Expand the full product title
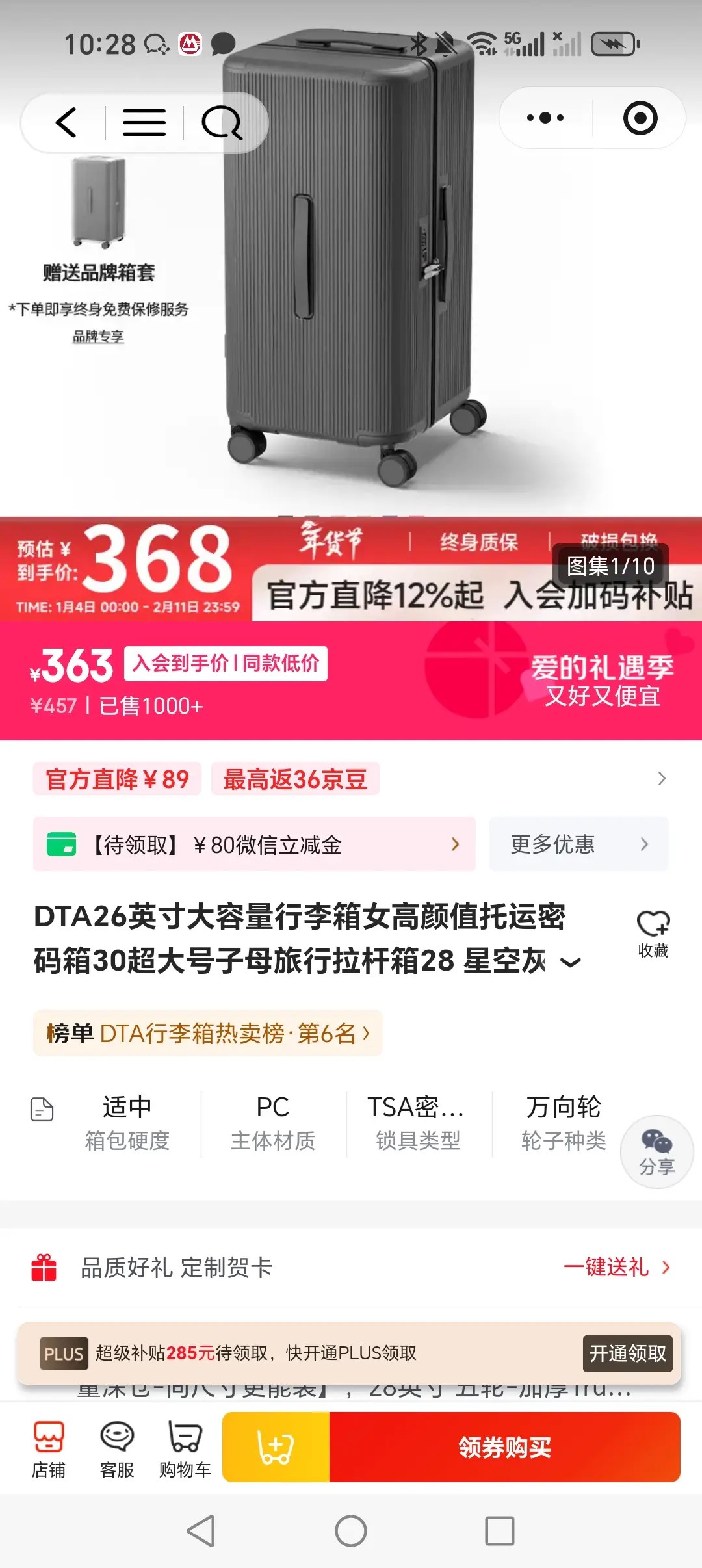702x1568 pixels. (x=570, y=962)
